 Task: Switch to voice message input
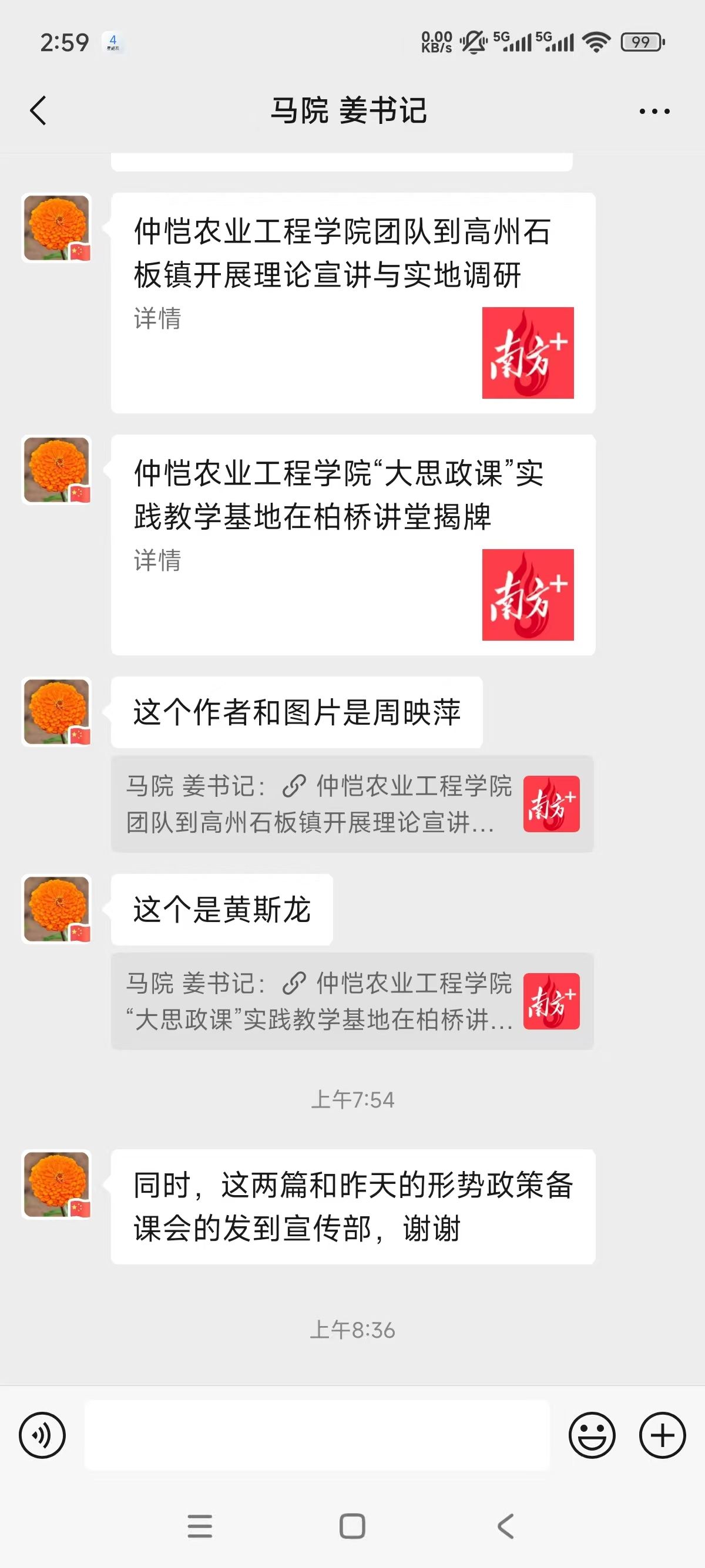coord(42,1435)
